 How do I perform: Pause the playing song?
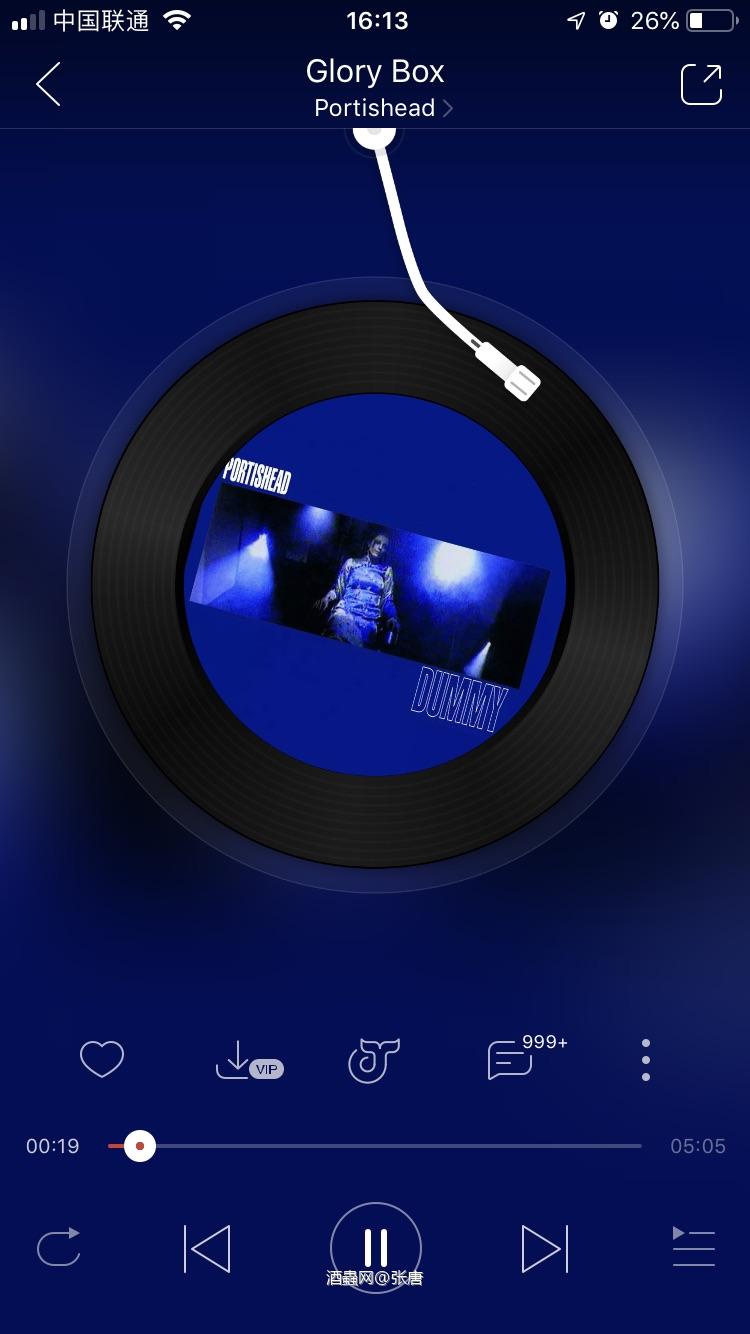(376, 1246)
